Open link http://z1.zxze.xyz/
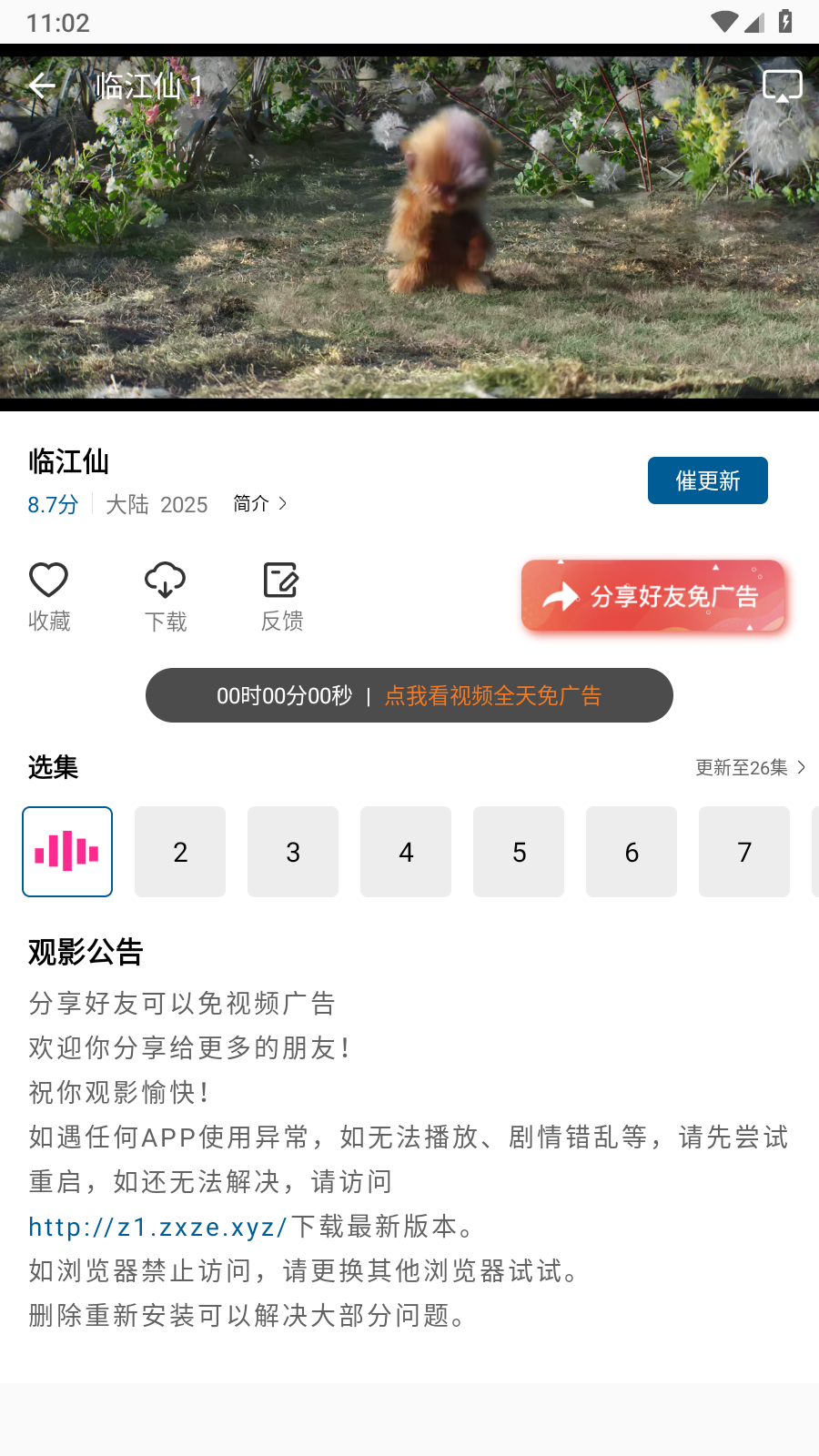 155,1227
